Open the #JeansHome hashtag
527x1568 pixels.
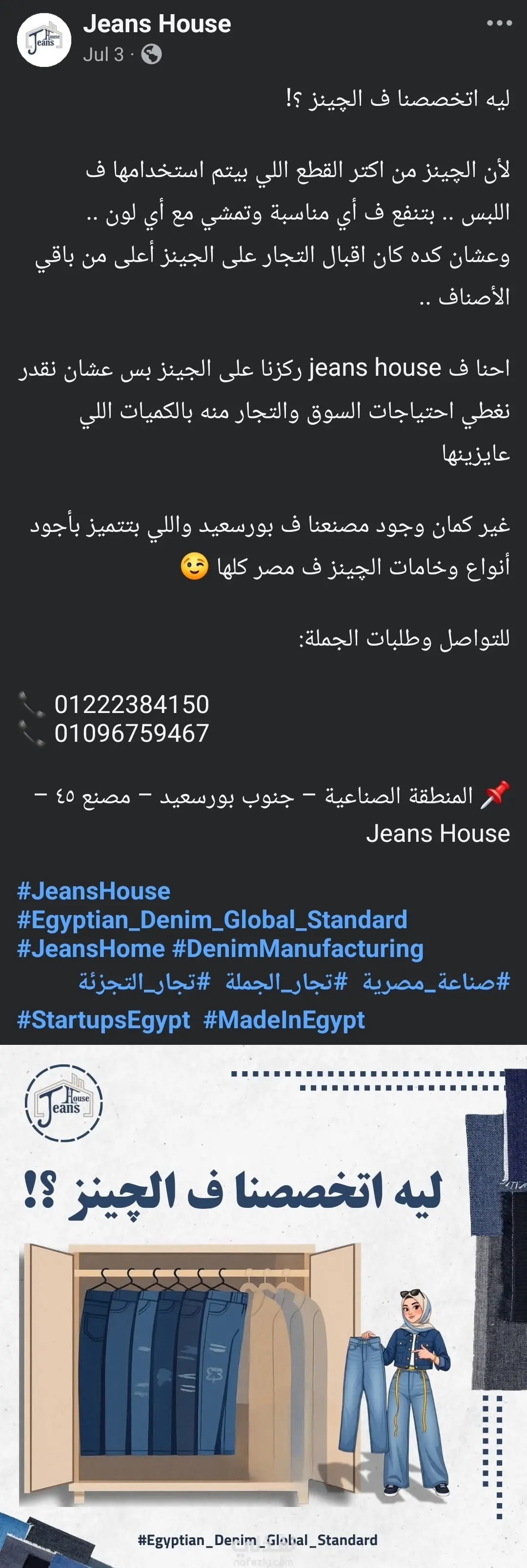91,949
